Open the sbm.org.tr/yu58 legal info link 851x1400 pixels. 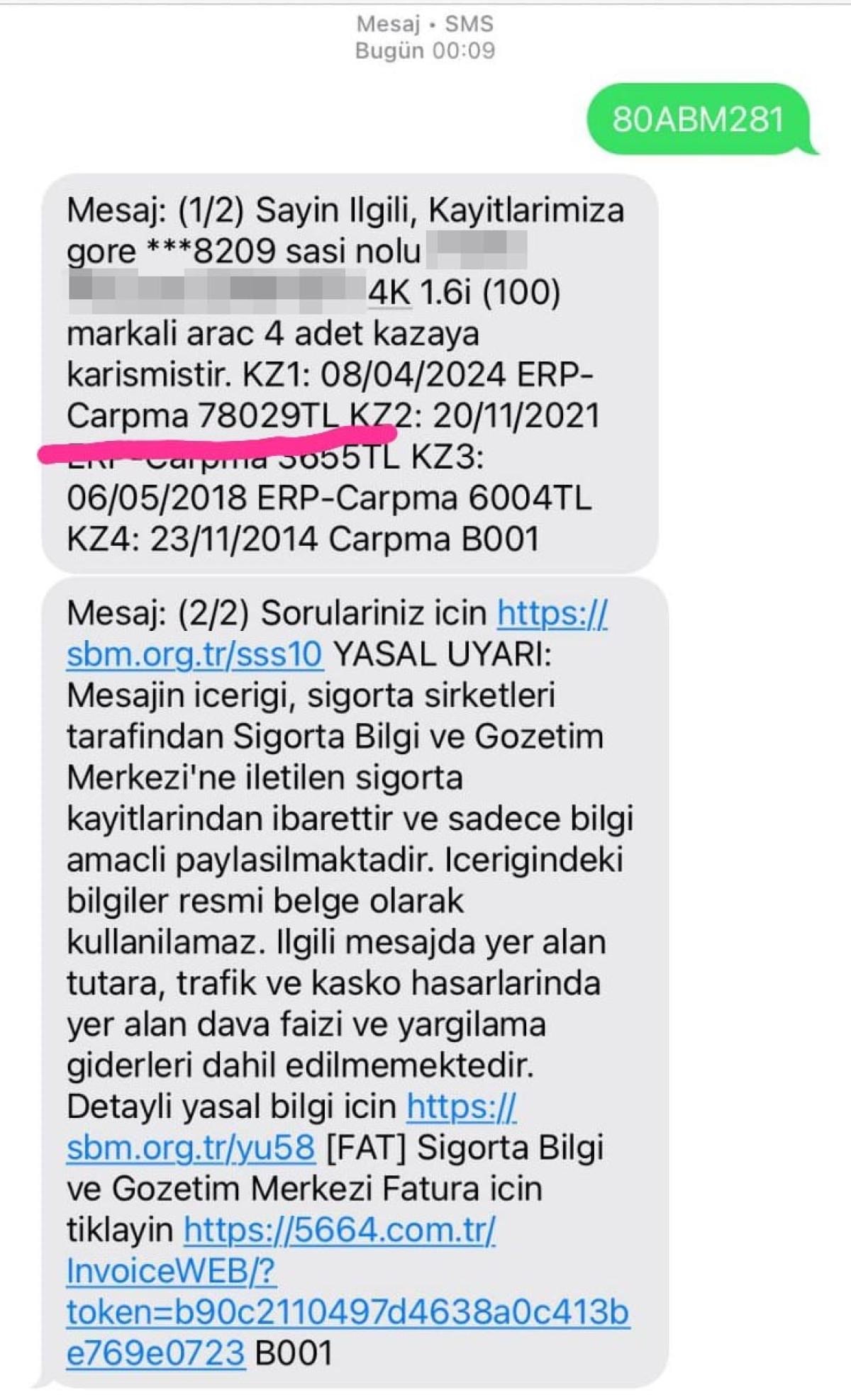point(191,1147)
